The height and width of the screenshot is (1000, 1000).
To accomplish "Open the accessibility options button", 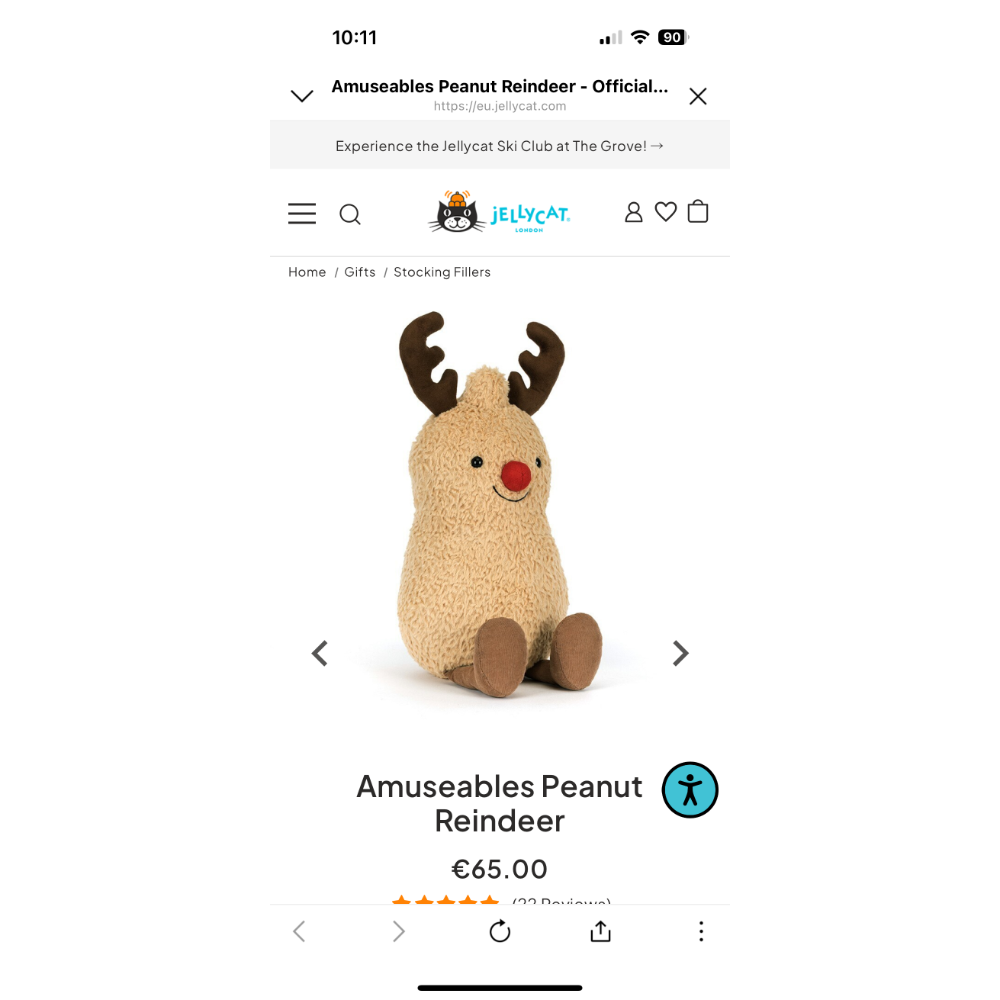I will point(690,790).
